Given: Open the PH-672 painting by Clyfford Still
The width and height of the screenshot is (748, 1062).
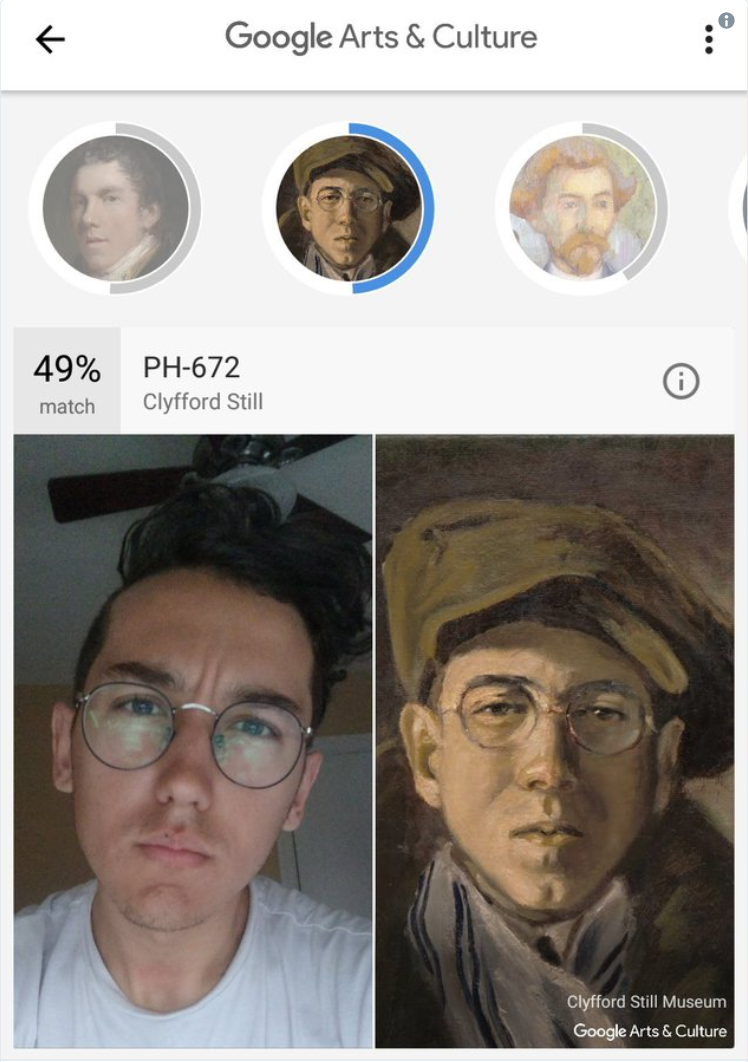Looking at the screenshot, I should click(x=554, y=740).
